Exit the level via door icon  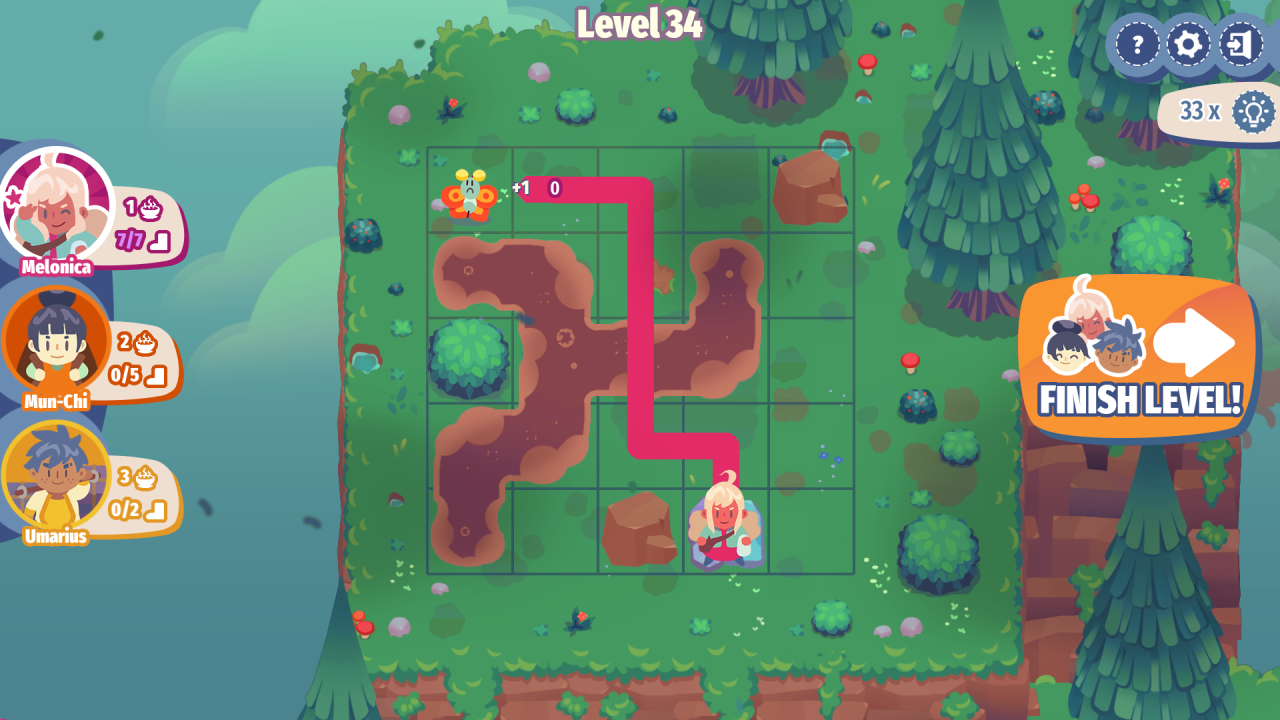(x=1240, y=45)
